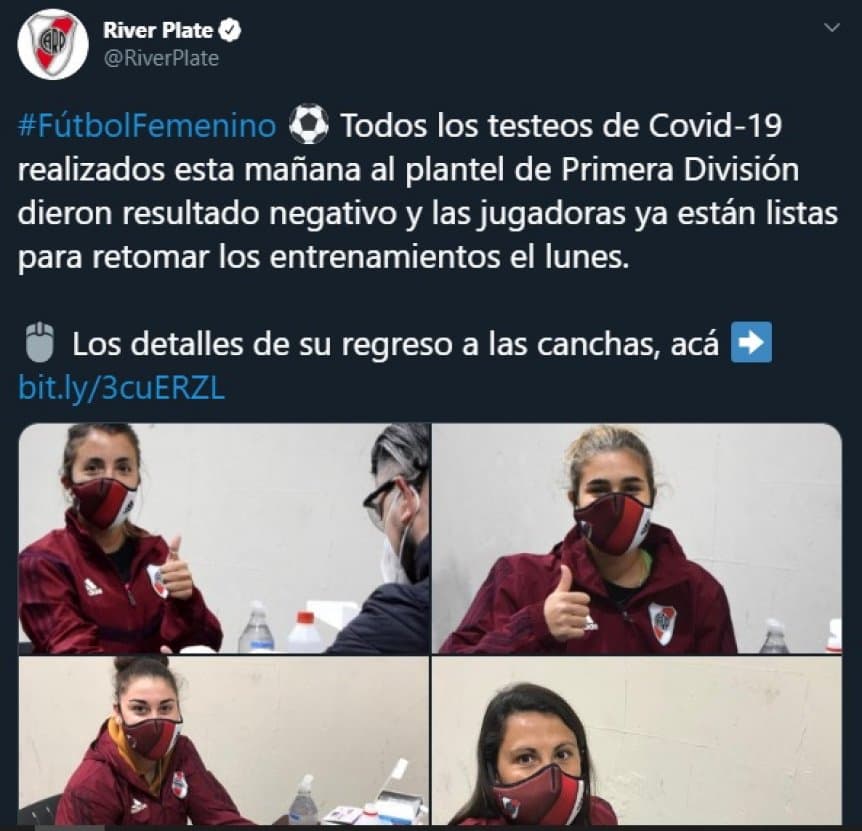
Task: View the player being tested by a medic
Action: click(224, 538)
